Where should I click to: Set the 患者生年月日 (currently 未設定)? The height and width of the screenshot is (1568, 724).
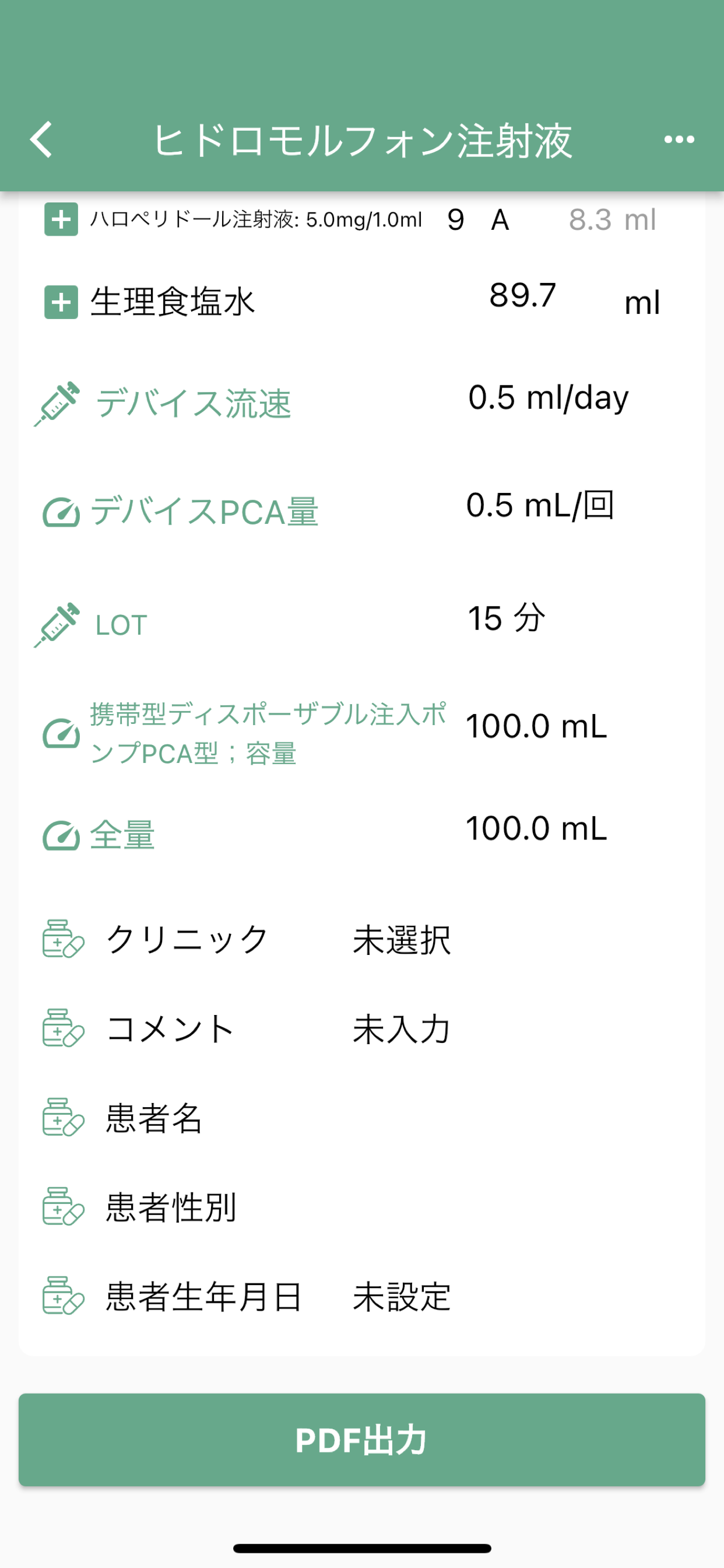(361, 1297)
